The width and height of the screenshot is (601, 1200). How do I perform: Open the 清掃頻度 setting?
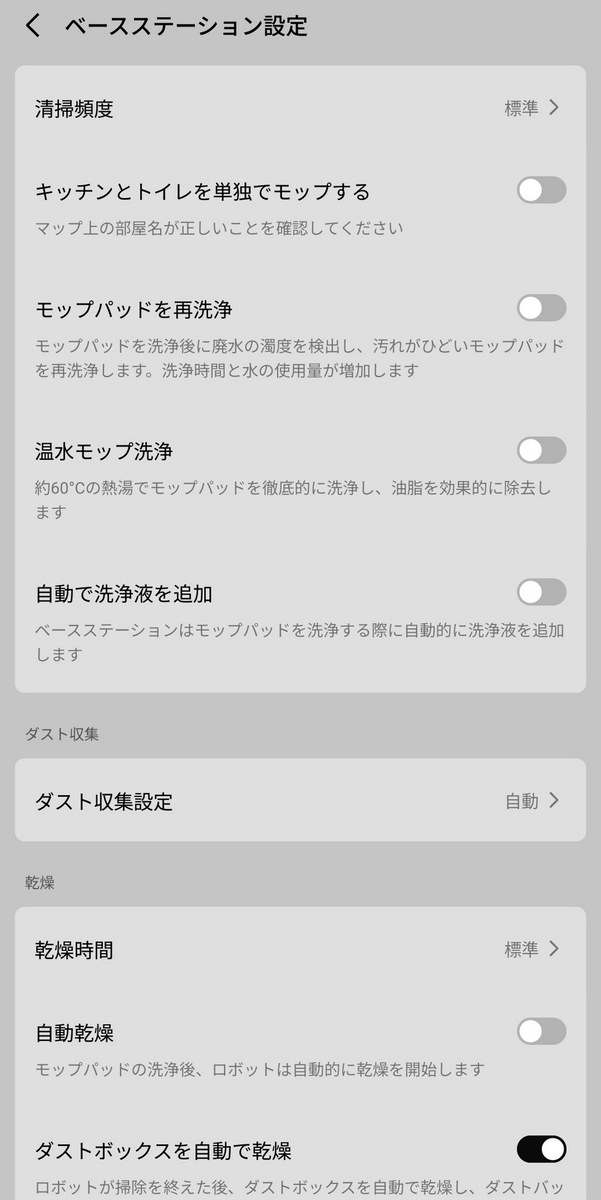pos(300,108)
